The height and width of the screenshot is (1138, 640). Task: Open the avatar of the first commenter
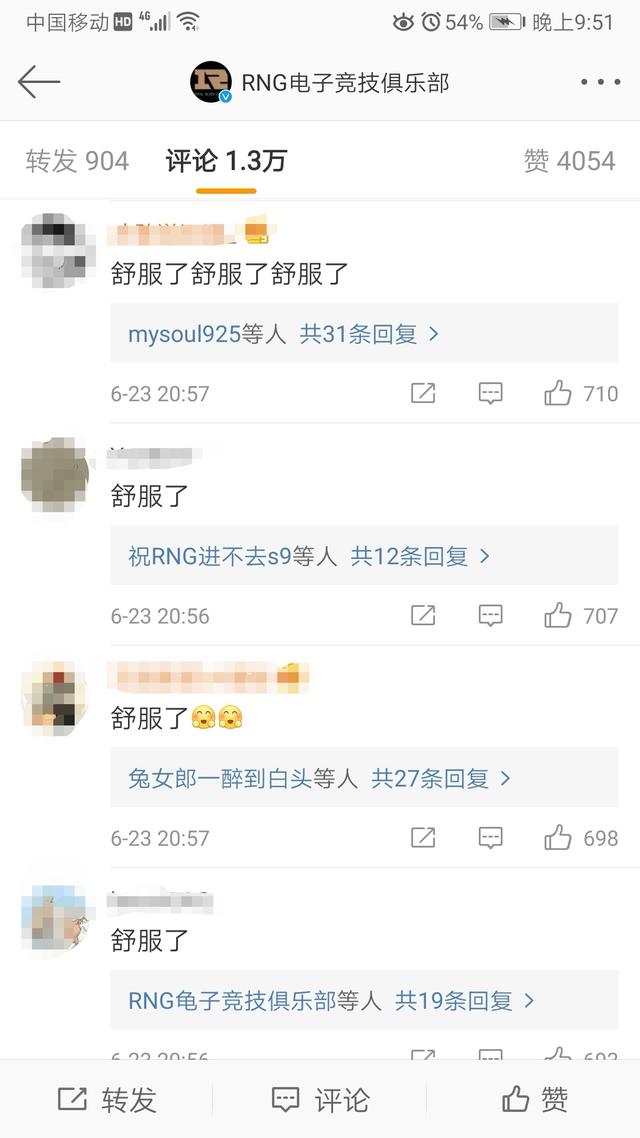click(55, 250)
